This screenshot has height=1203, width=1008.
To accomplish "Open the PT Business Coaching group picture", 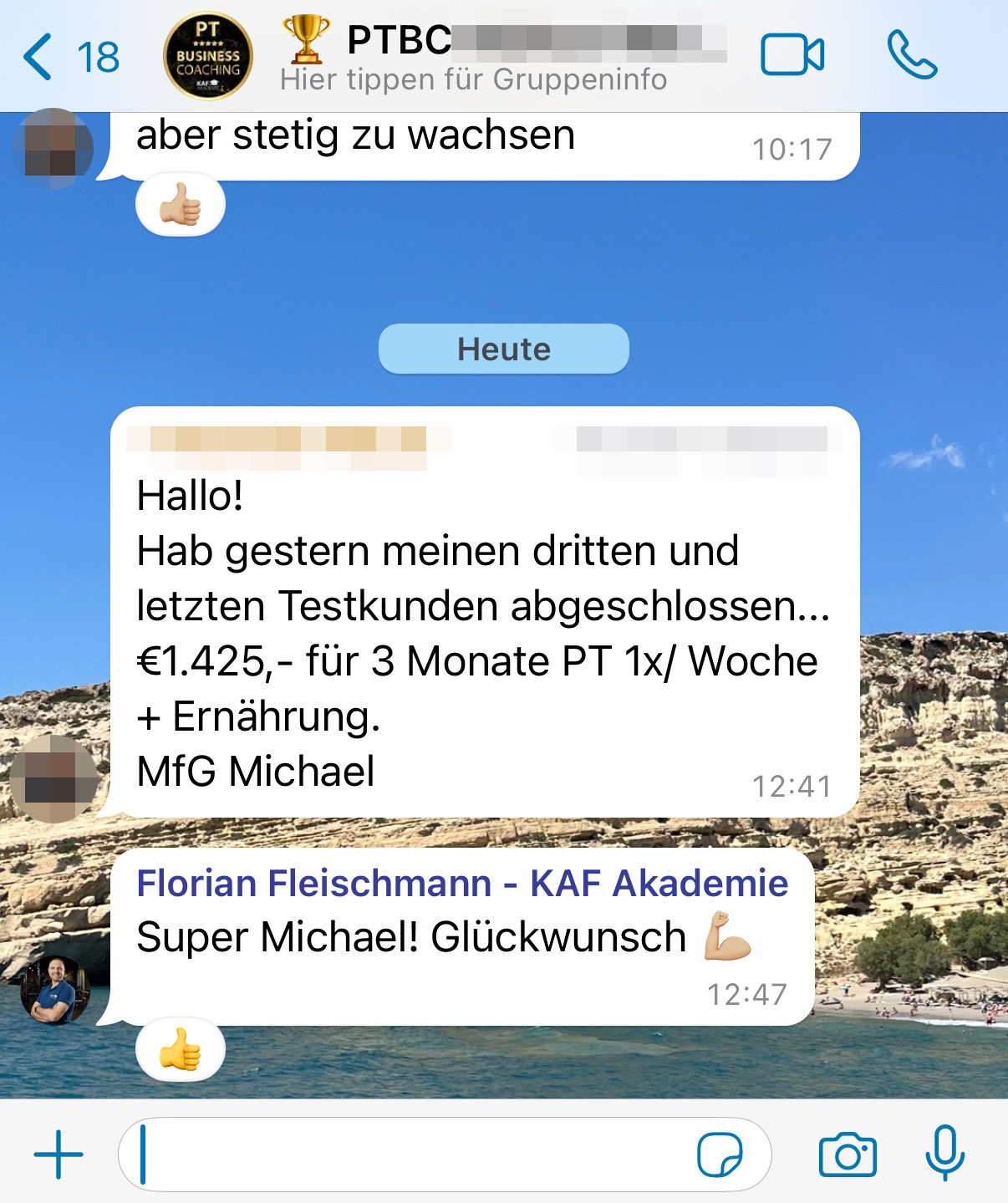I will click(x=208, y=56).
